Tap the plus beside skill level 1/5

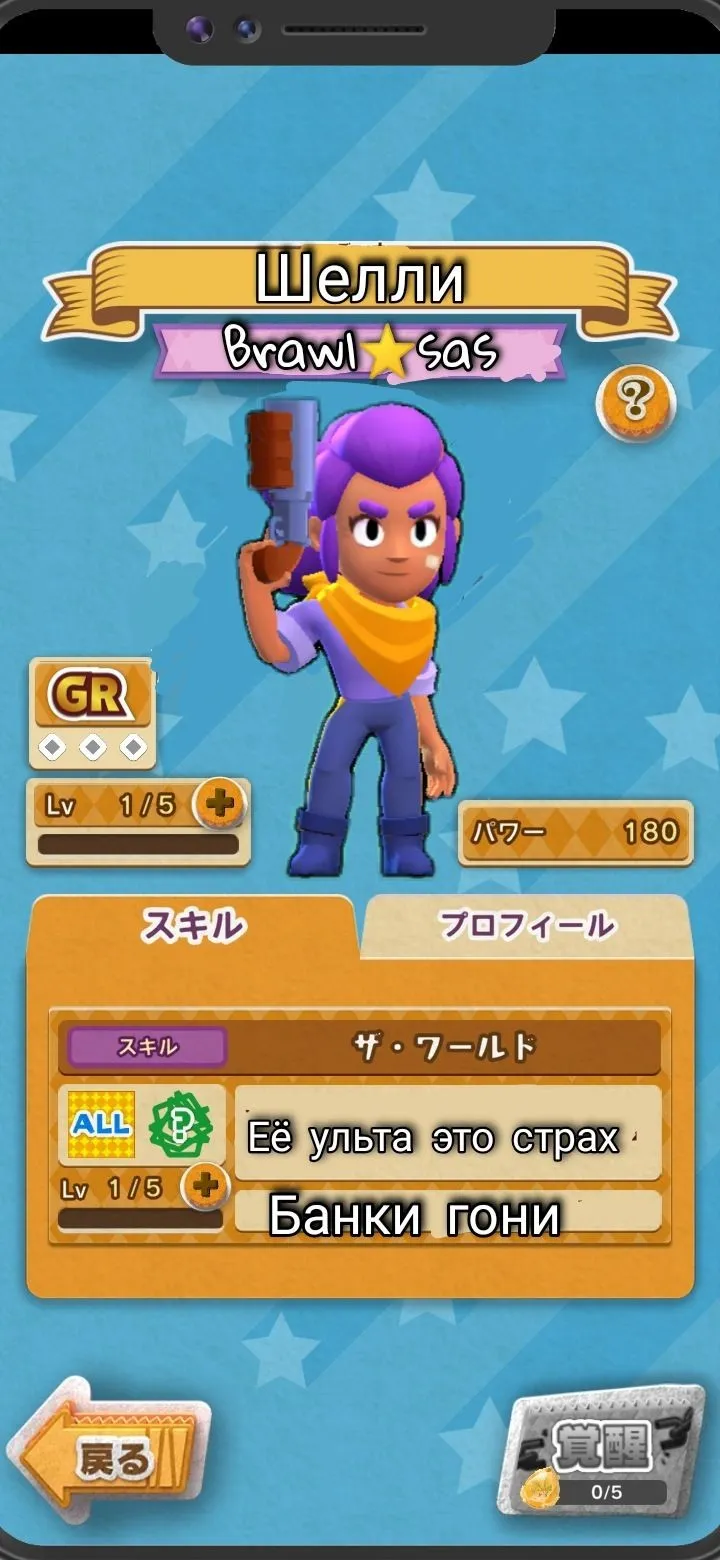[x=206, y=1187]
